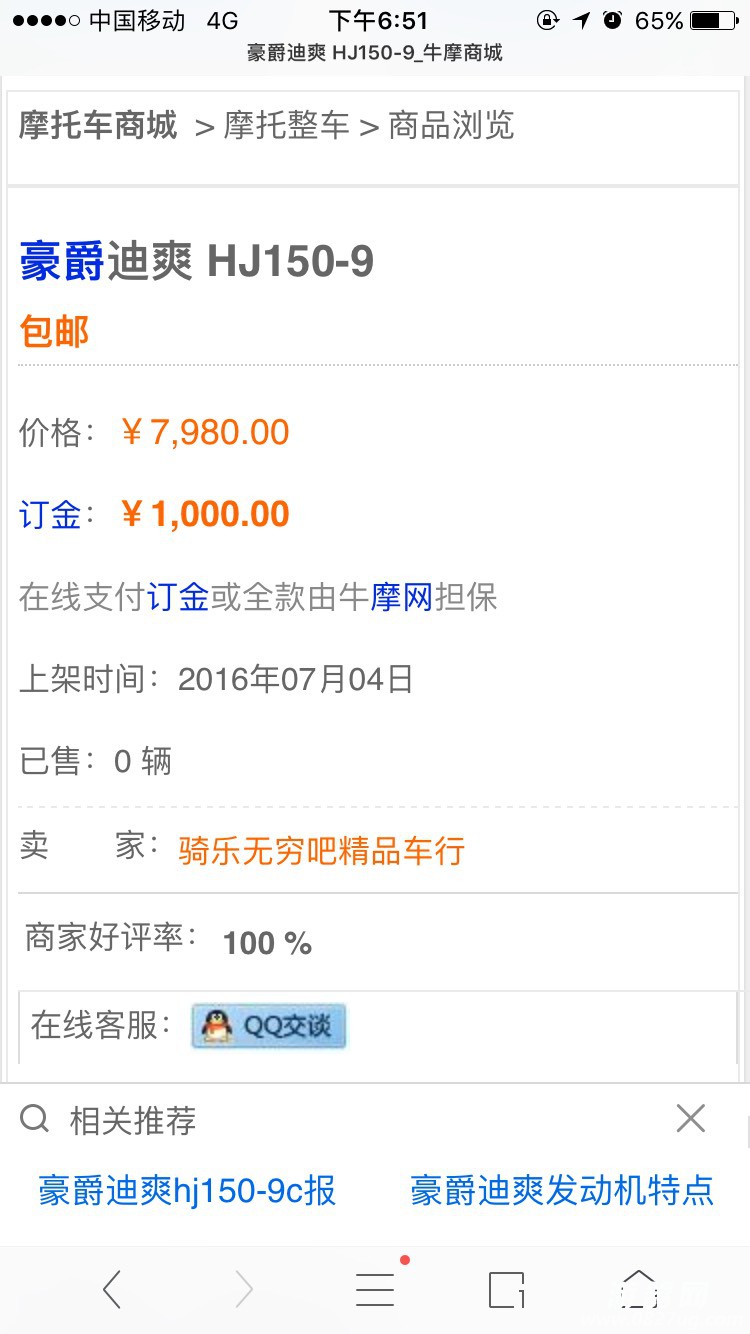
Task: Close the 相关推荐 recommendation panel
Action: pos(690,1118)
